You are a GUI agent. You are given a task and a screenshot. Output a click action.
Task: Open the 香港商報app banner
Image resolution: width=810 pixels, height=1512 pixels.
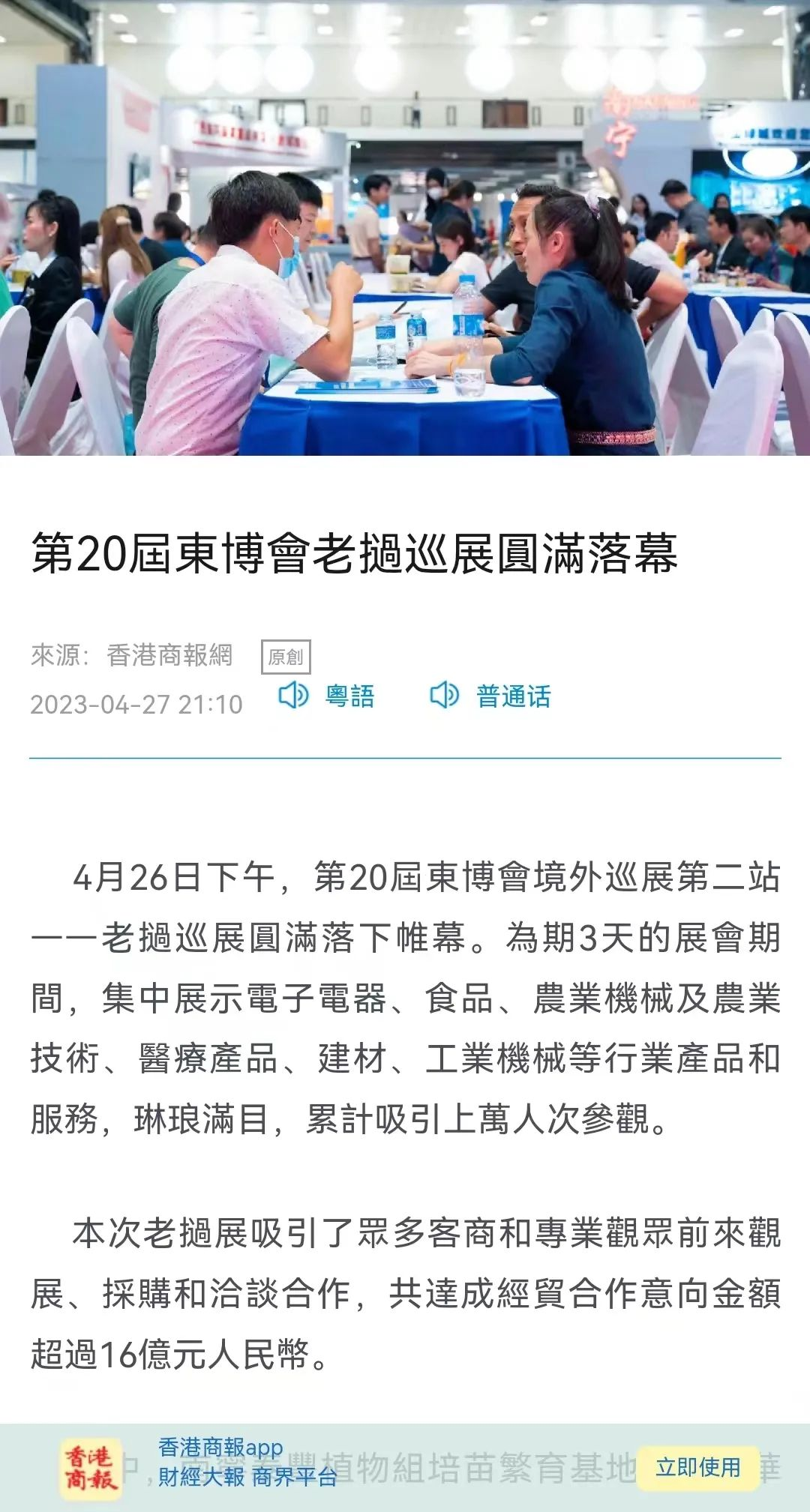pyautogui.click(x=225, y=1462)
